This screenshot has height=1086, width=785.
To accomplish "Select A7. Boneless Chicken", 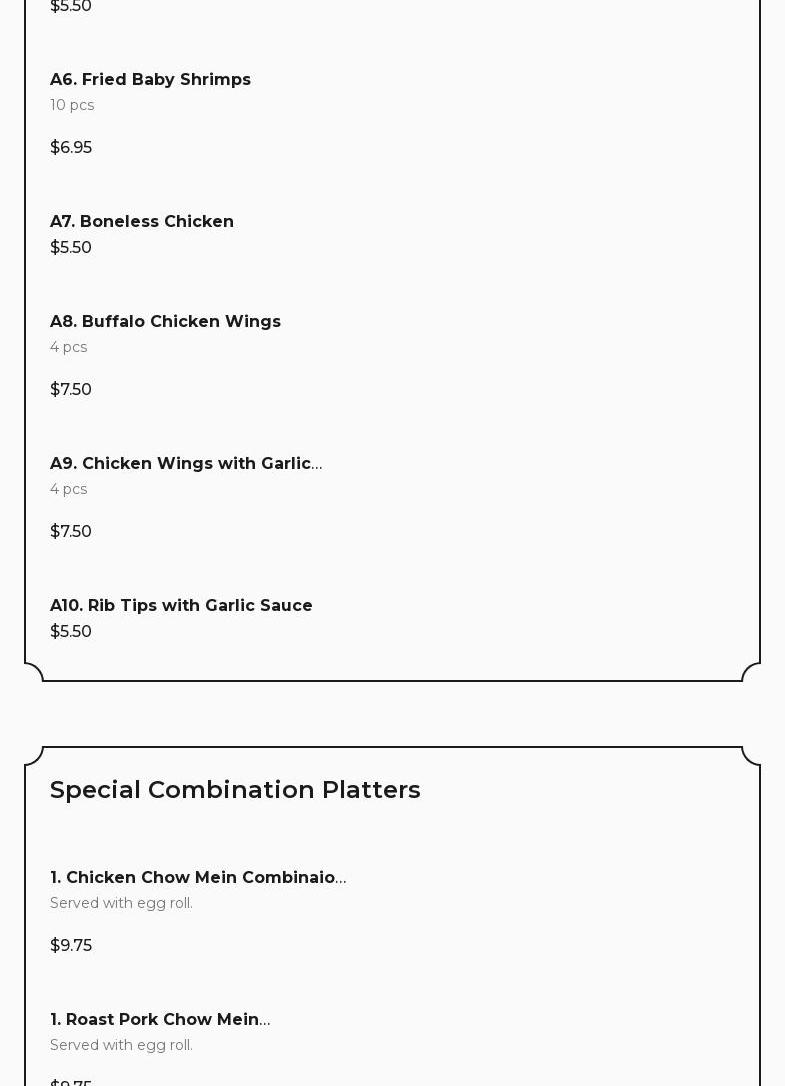I will click(142, 222).
